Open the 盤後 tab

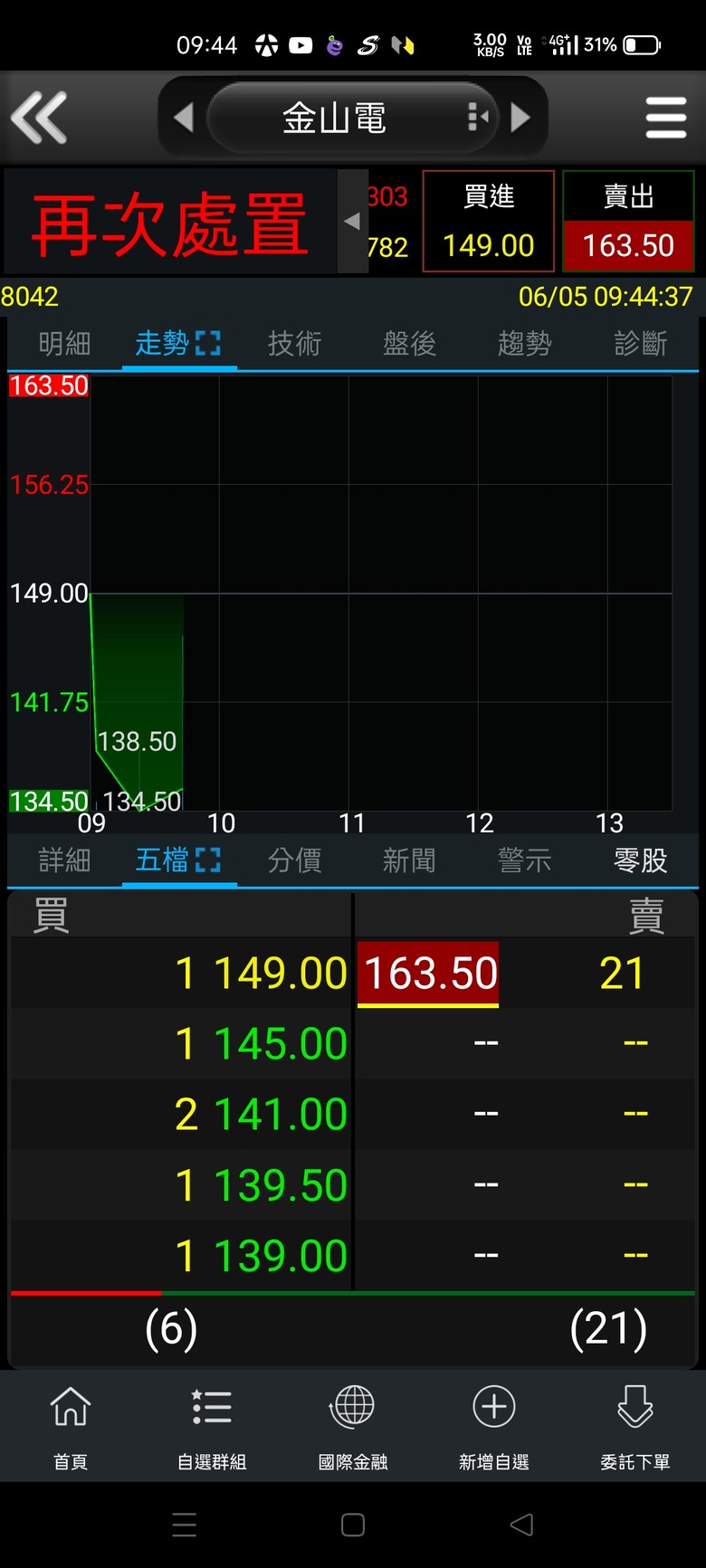click(x=409, y=344)
